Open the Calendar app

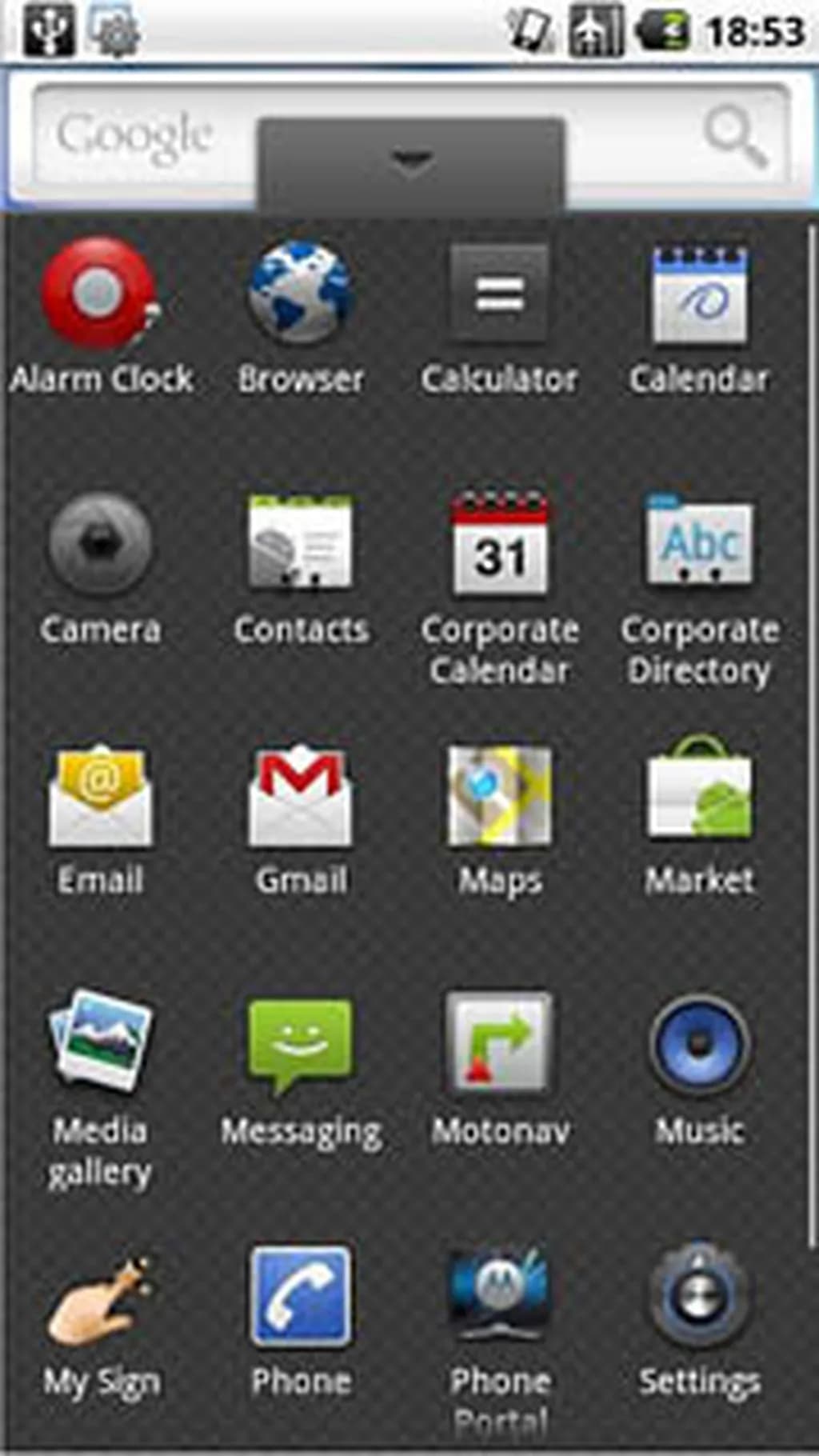[699, 298]
